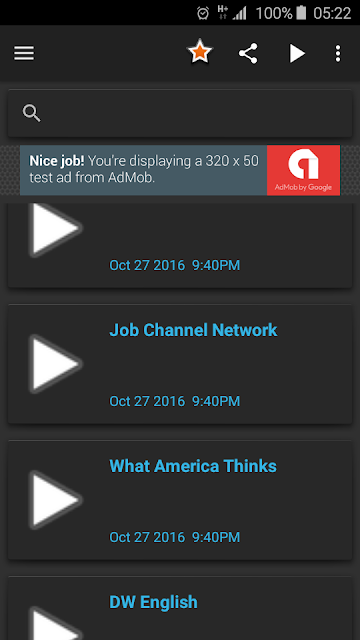Tap the orange favorites star

200,52
